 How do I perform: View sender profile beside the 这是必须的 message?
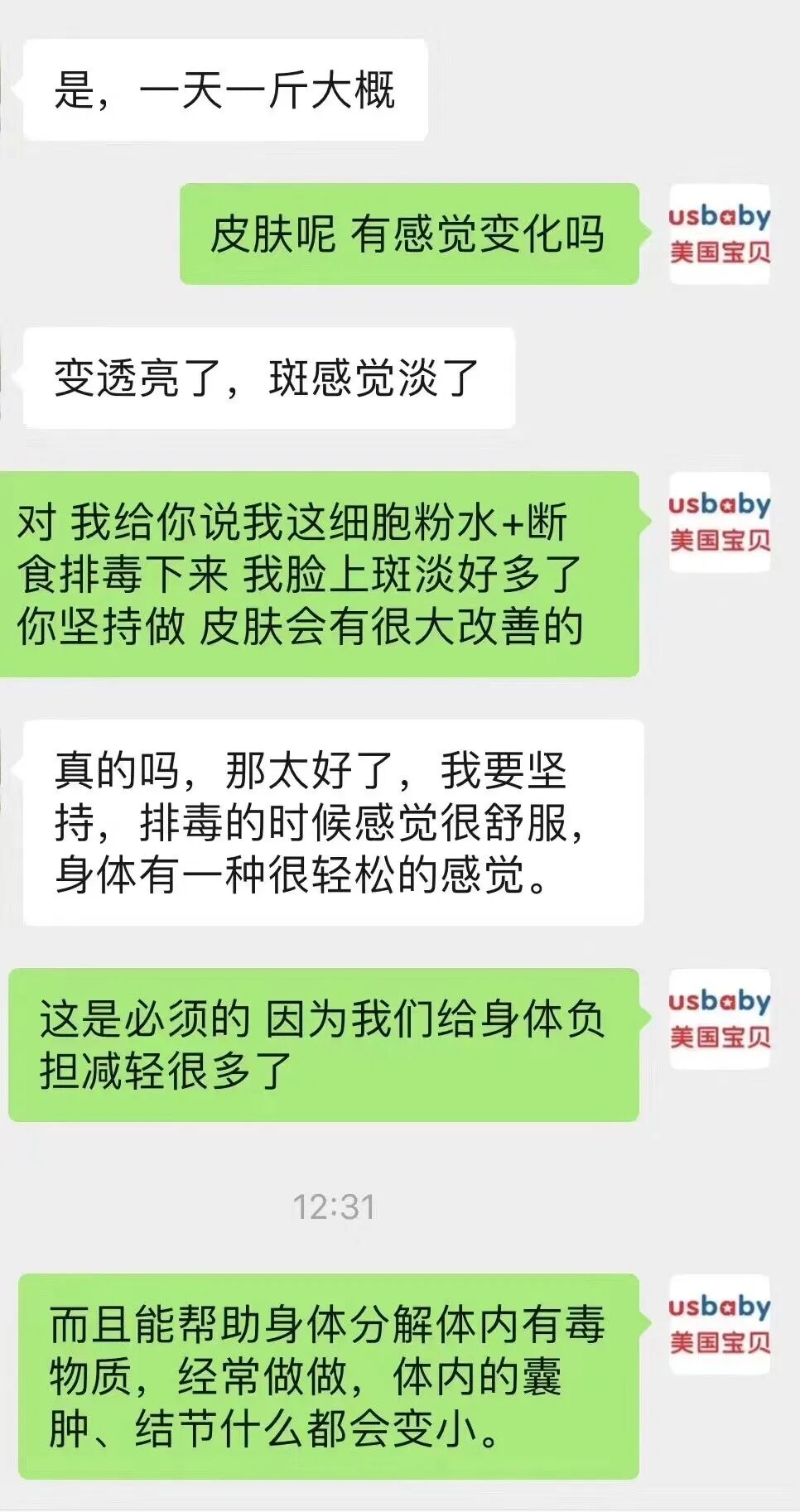720,1019
